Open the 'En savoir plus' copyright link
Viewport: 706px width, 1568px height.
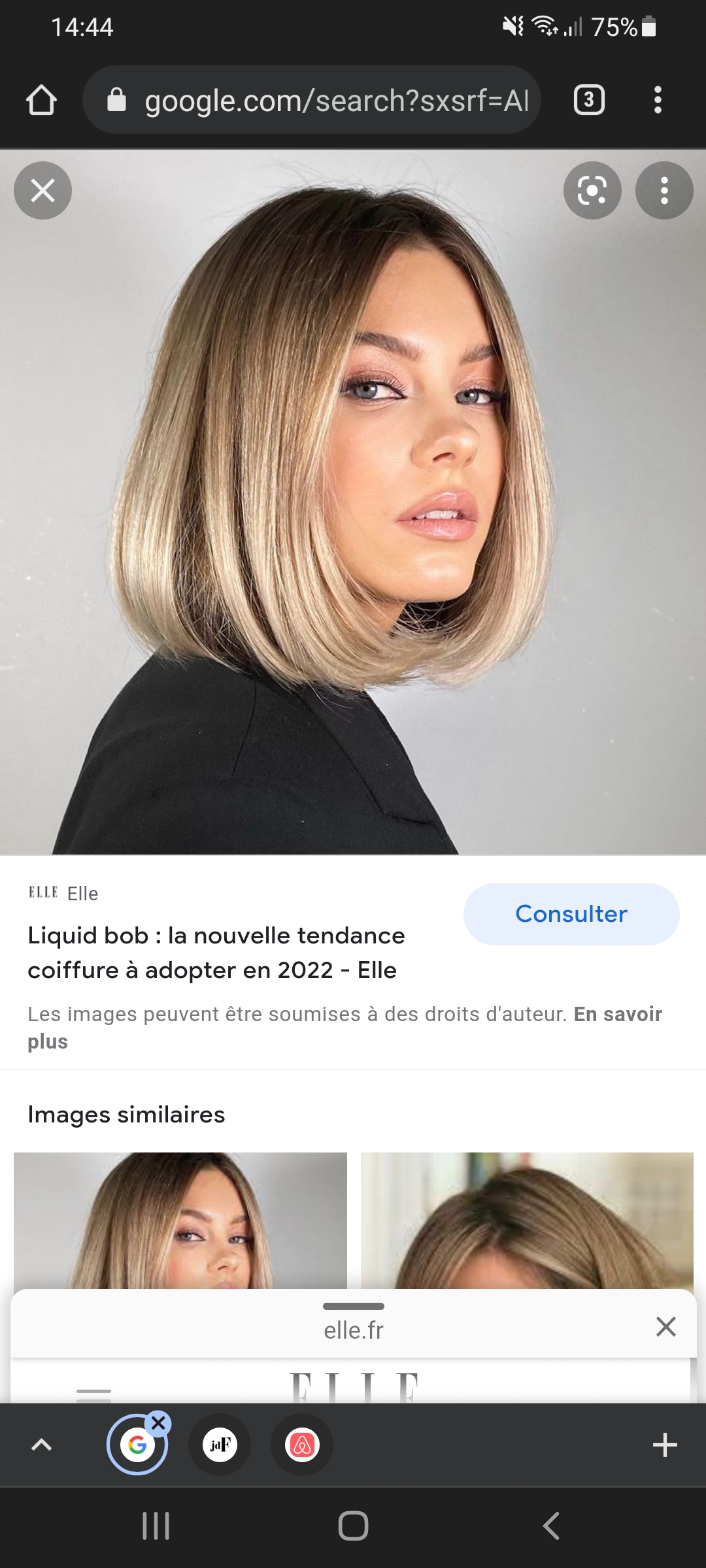point(617,1015)
